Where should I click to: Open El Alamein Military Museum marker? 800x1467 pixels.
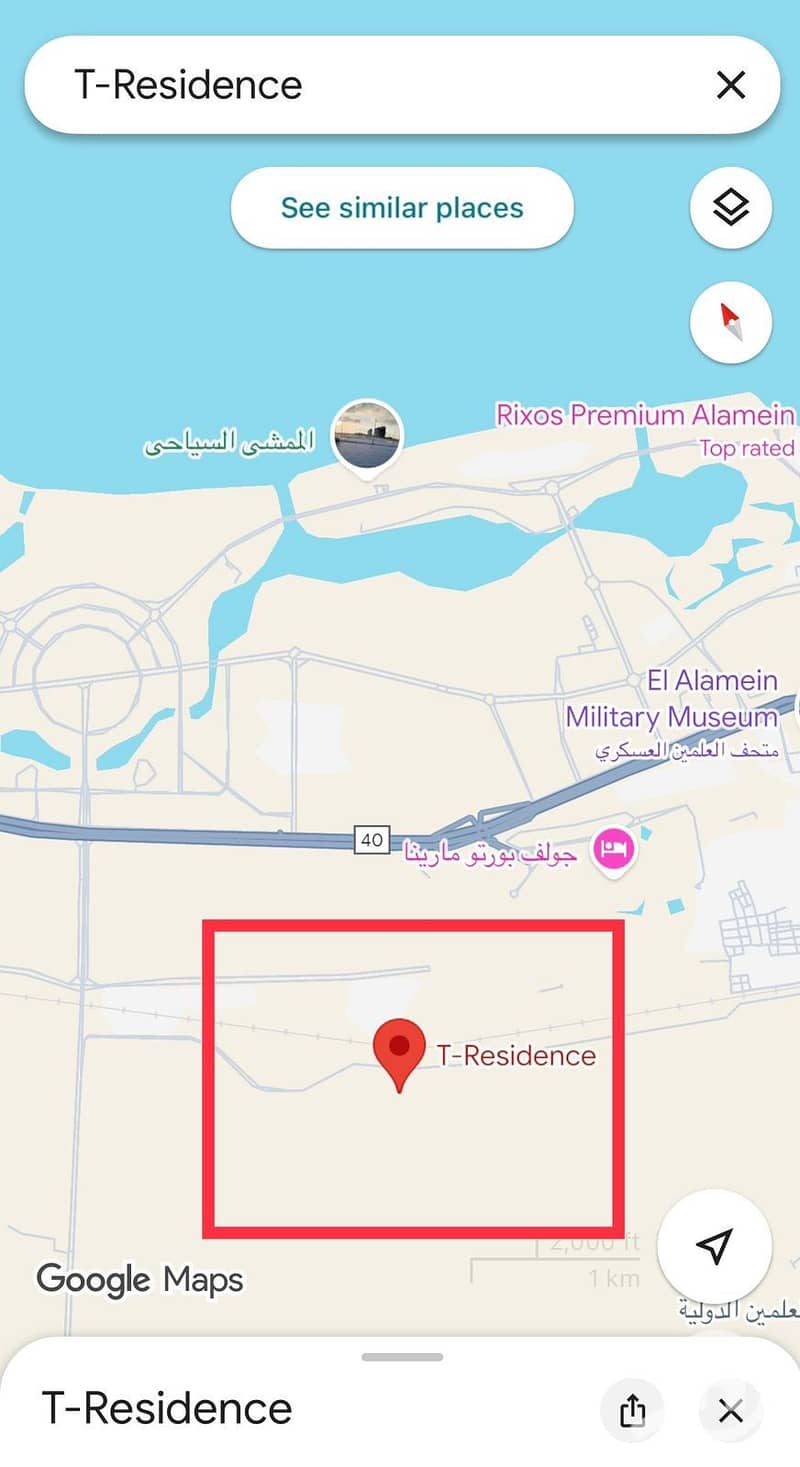(x=672, y=700)
